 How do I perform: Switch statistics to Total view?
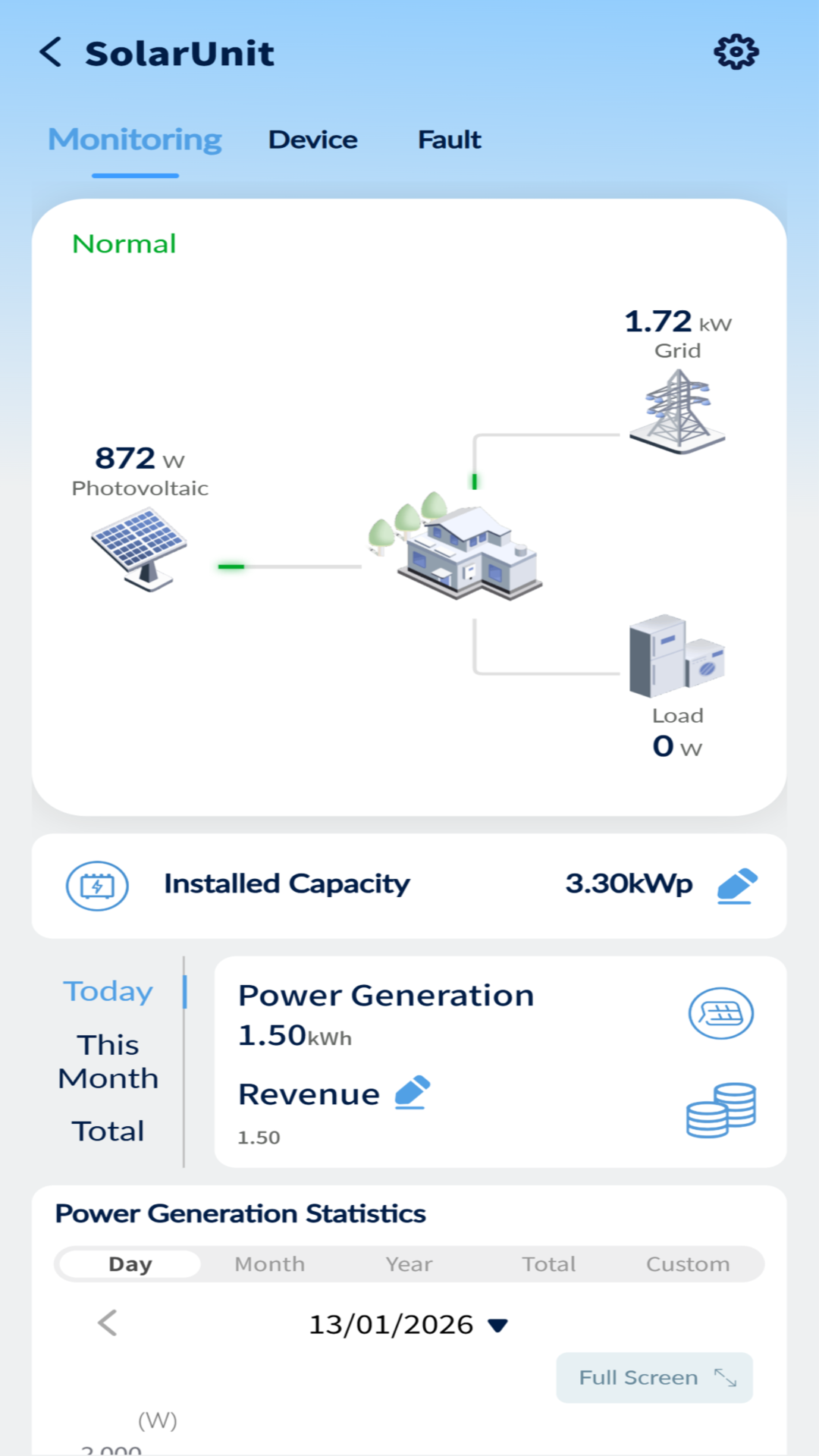[548, 1264]
